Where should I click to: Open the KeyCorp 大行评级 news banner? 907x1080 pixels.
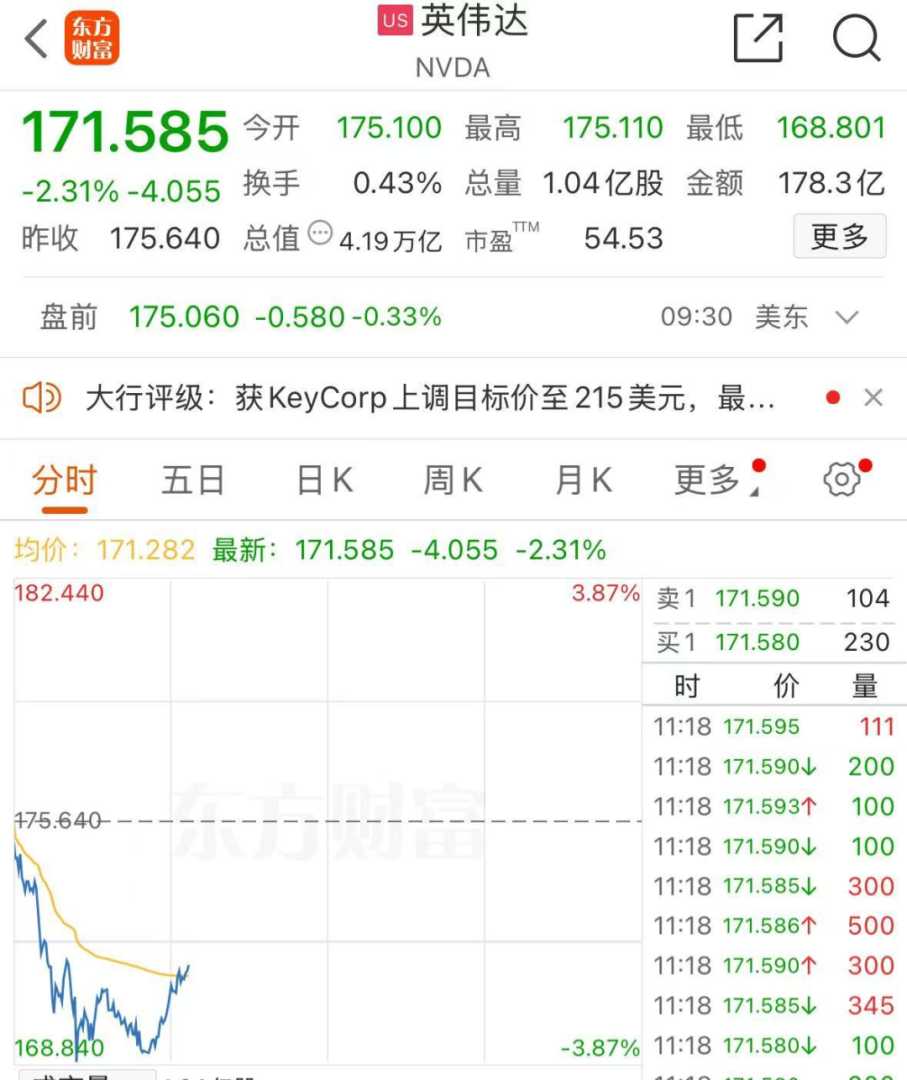pos(430,399)
